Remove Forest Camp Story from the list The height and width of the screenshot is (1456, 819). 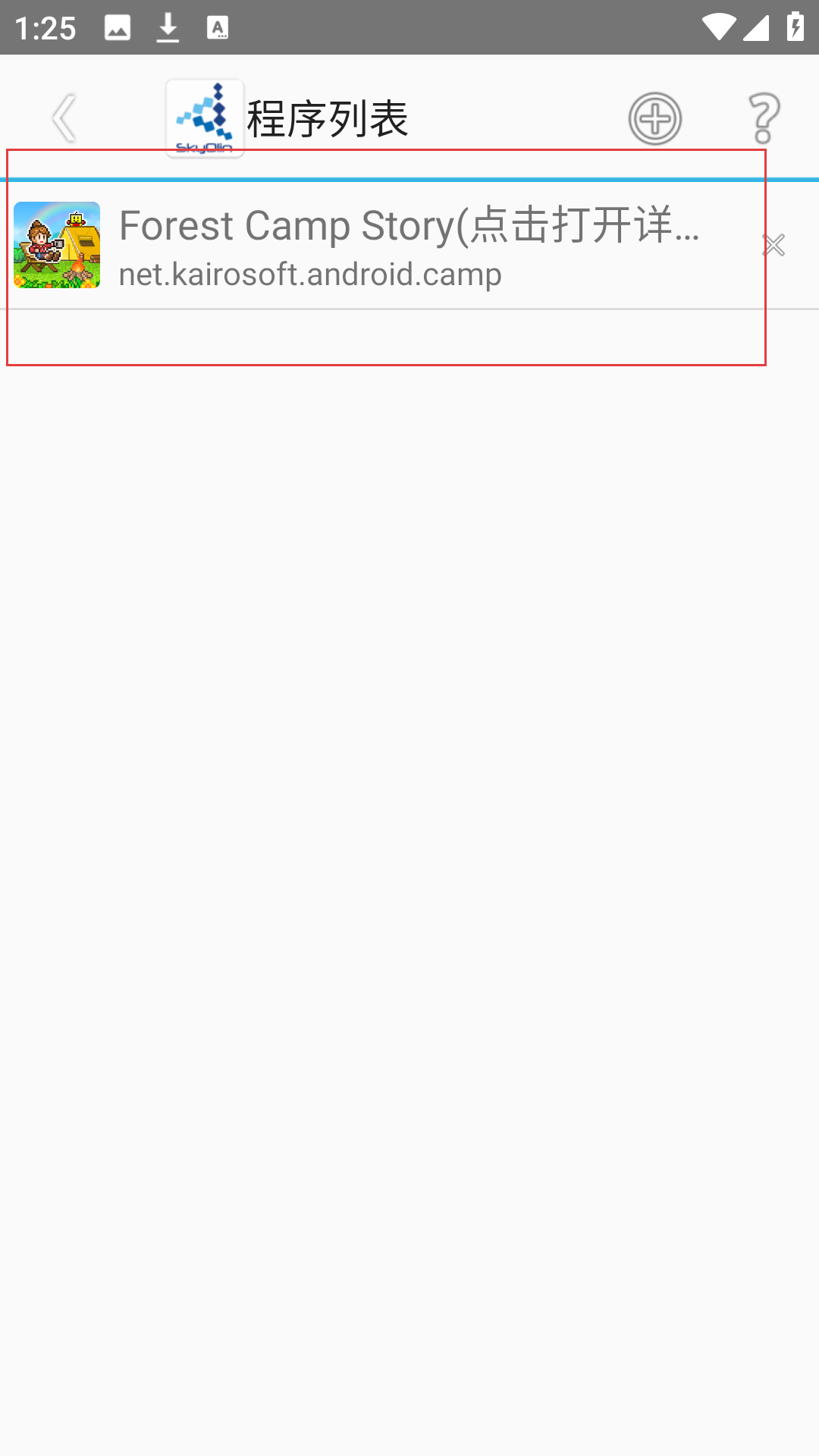773,245
